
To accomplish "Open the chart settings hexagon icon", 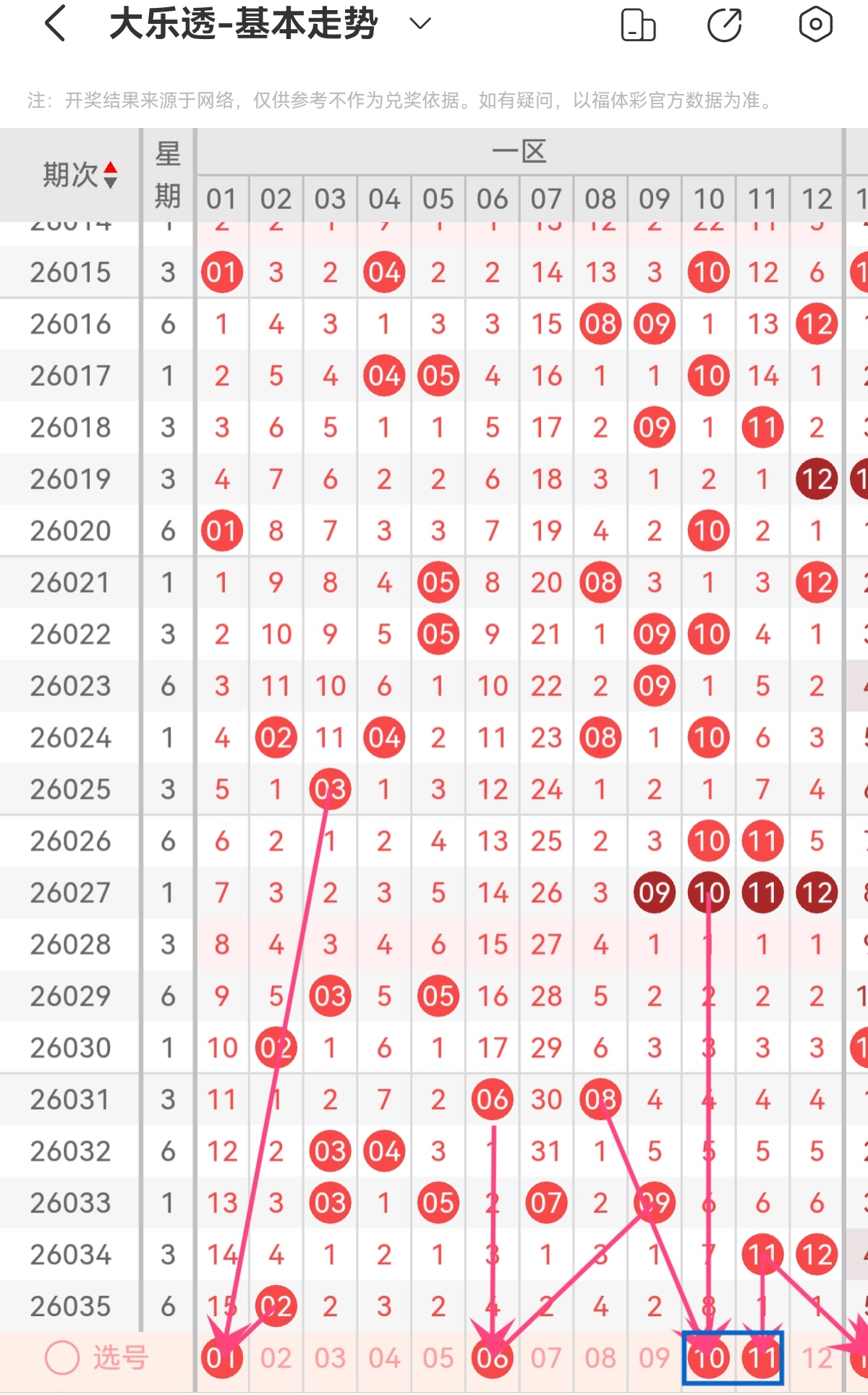I will (815, 25).
